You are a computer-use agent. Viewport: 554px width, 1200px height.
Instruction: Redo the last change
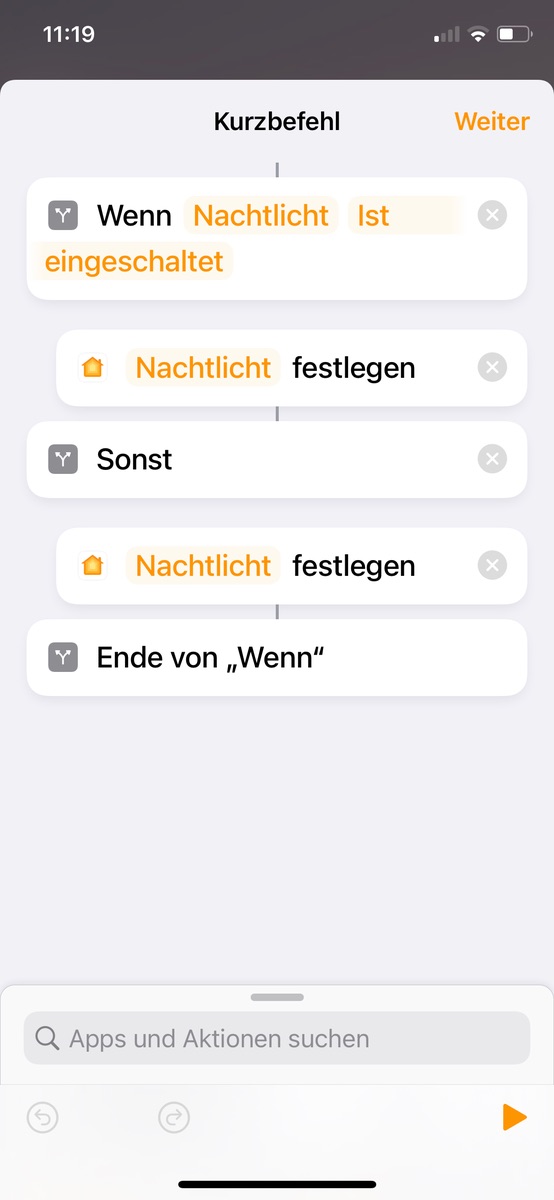[174, 1117]
